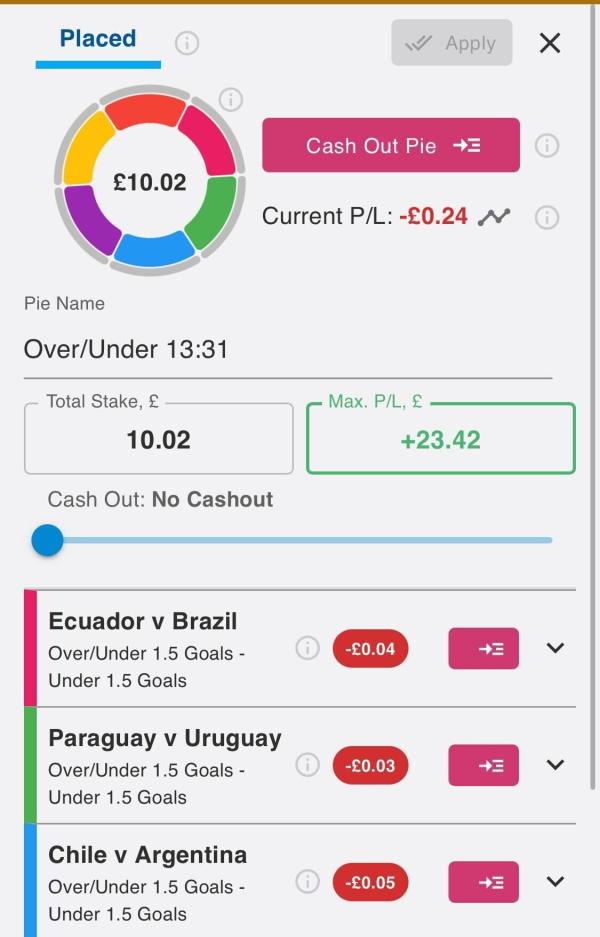Expand Paraguay v Uruguay details
The height and width of the screenshot is (937, 600).
pos(556,765)
